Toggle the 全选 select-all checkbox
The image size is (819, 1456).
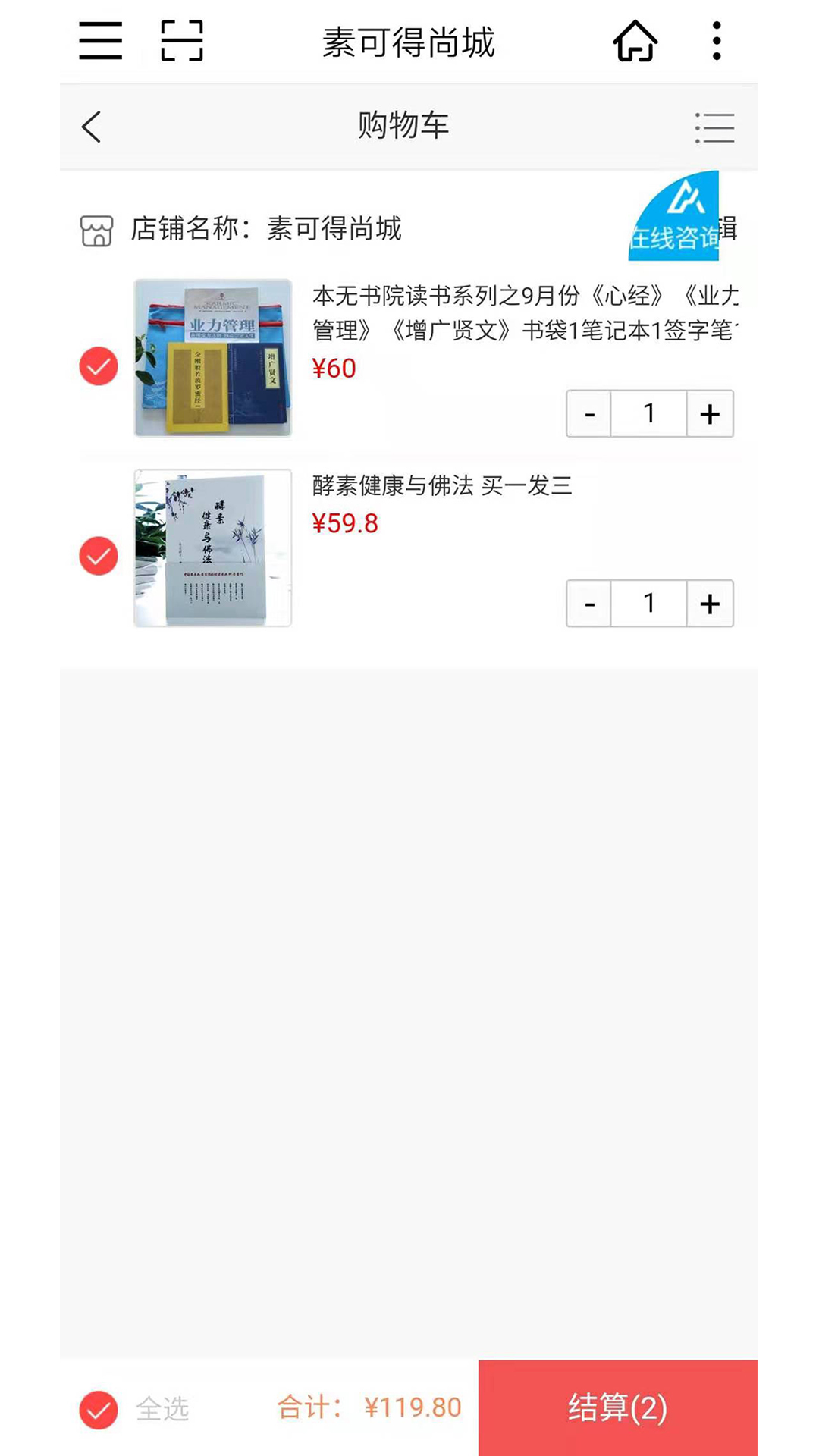(99, 1410)
